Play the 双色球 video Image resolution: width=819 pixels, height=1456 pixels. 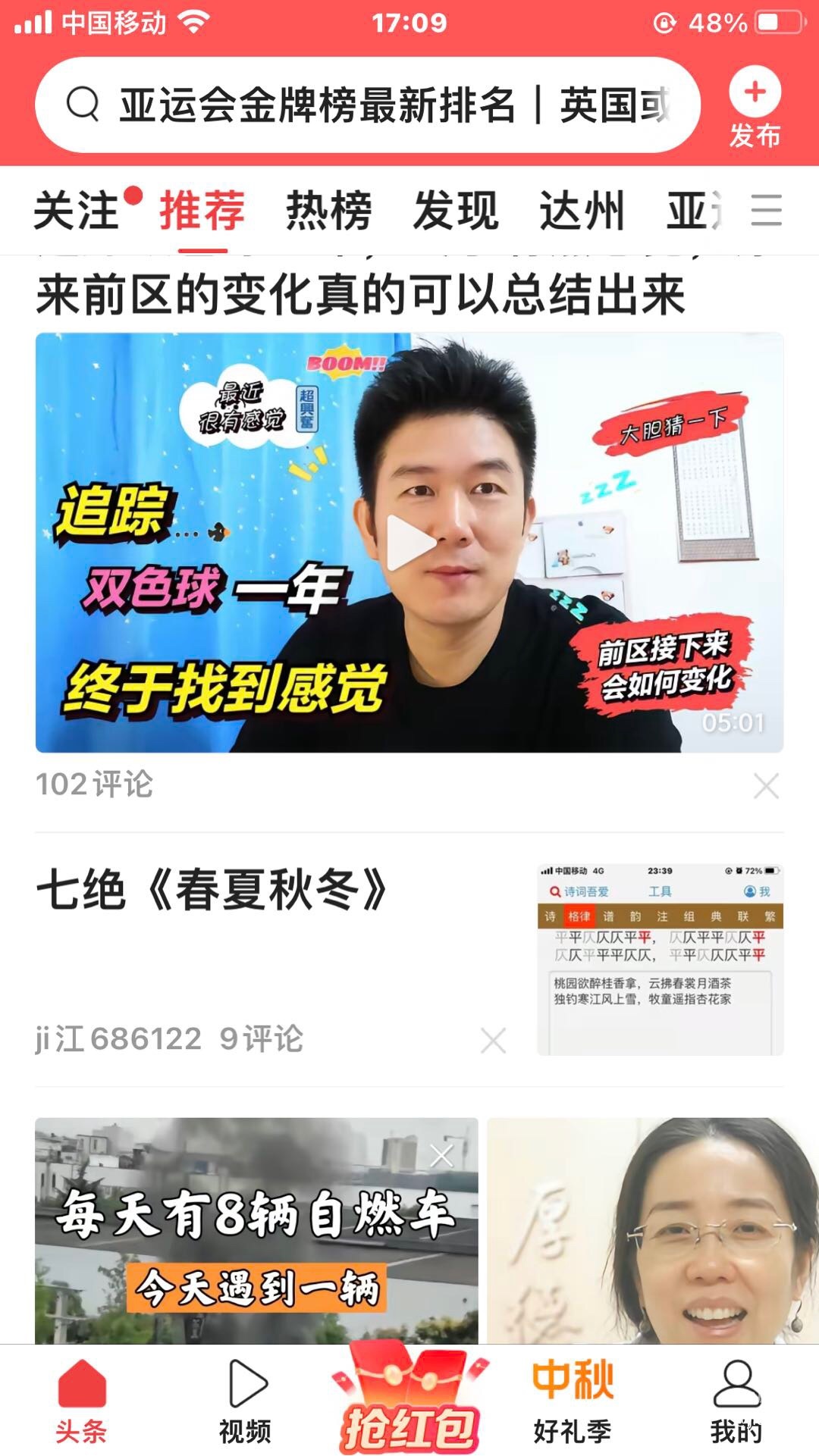pyautogui.click(x=409, y=542)
